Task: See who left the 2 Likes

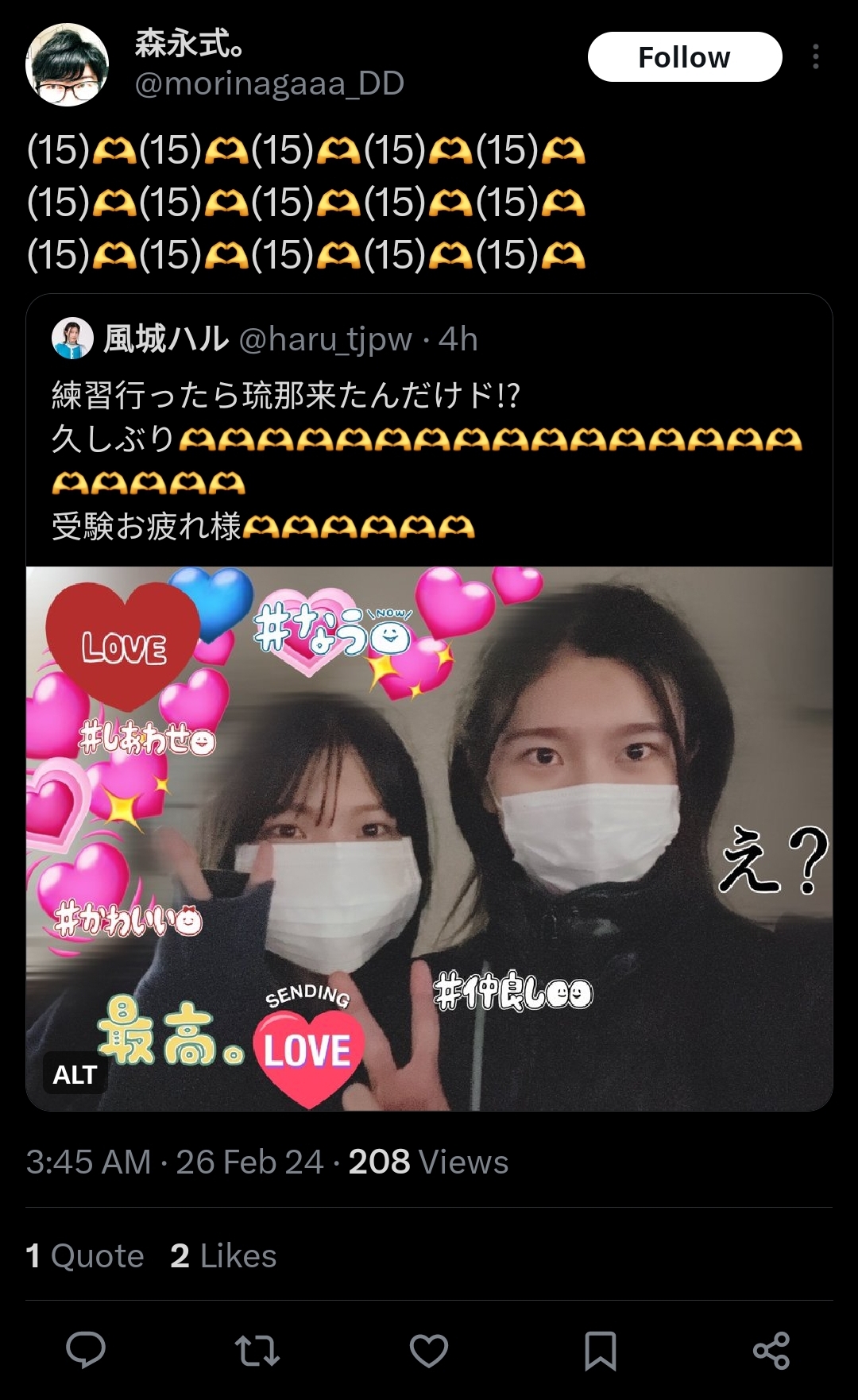Action: click(x=223, y=1256)
